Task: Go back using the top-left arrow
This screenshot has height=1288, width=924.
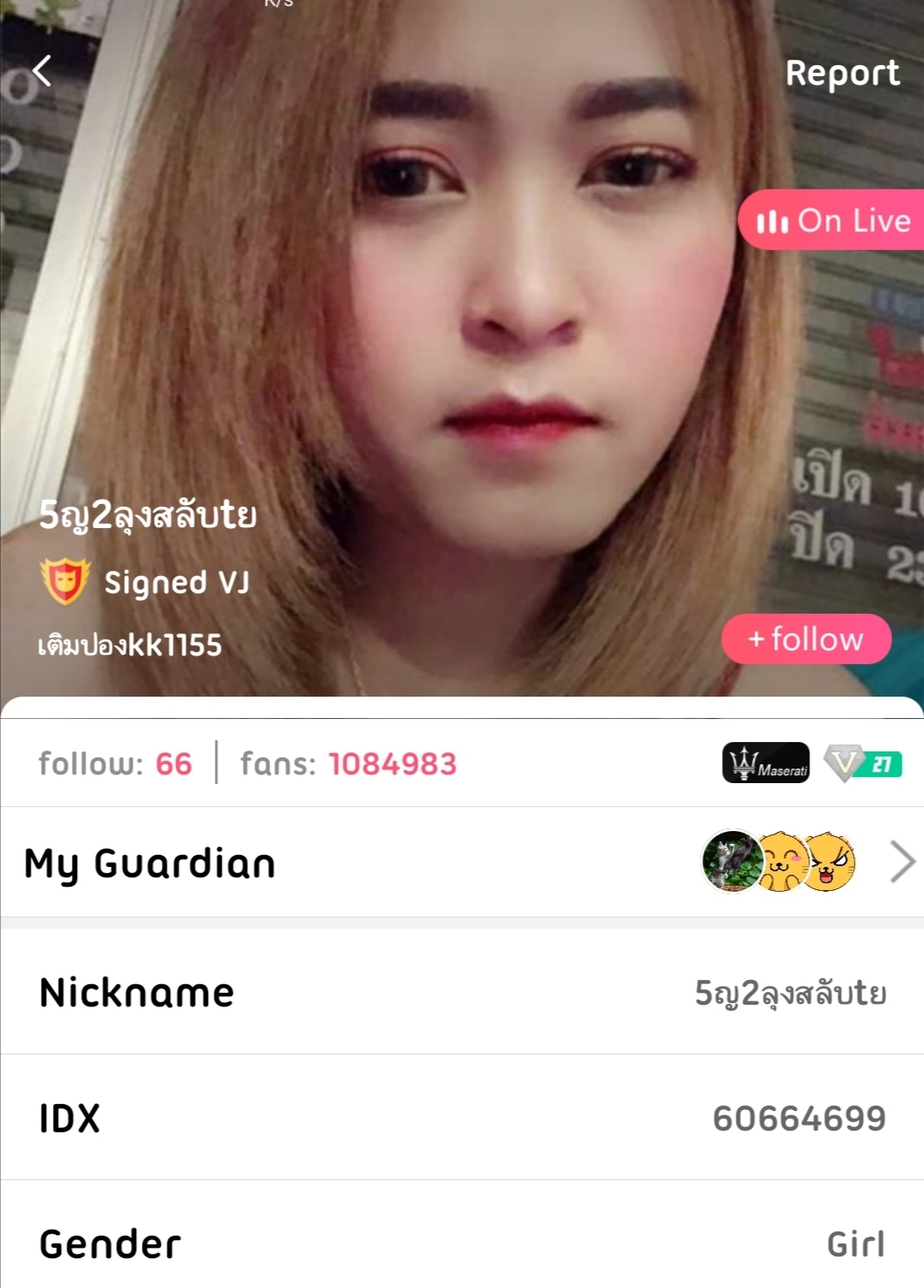Action: click(x=42, y=71)
